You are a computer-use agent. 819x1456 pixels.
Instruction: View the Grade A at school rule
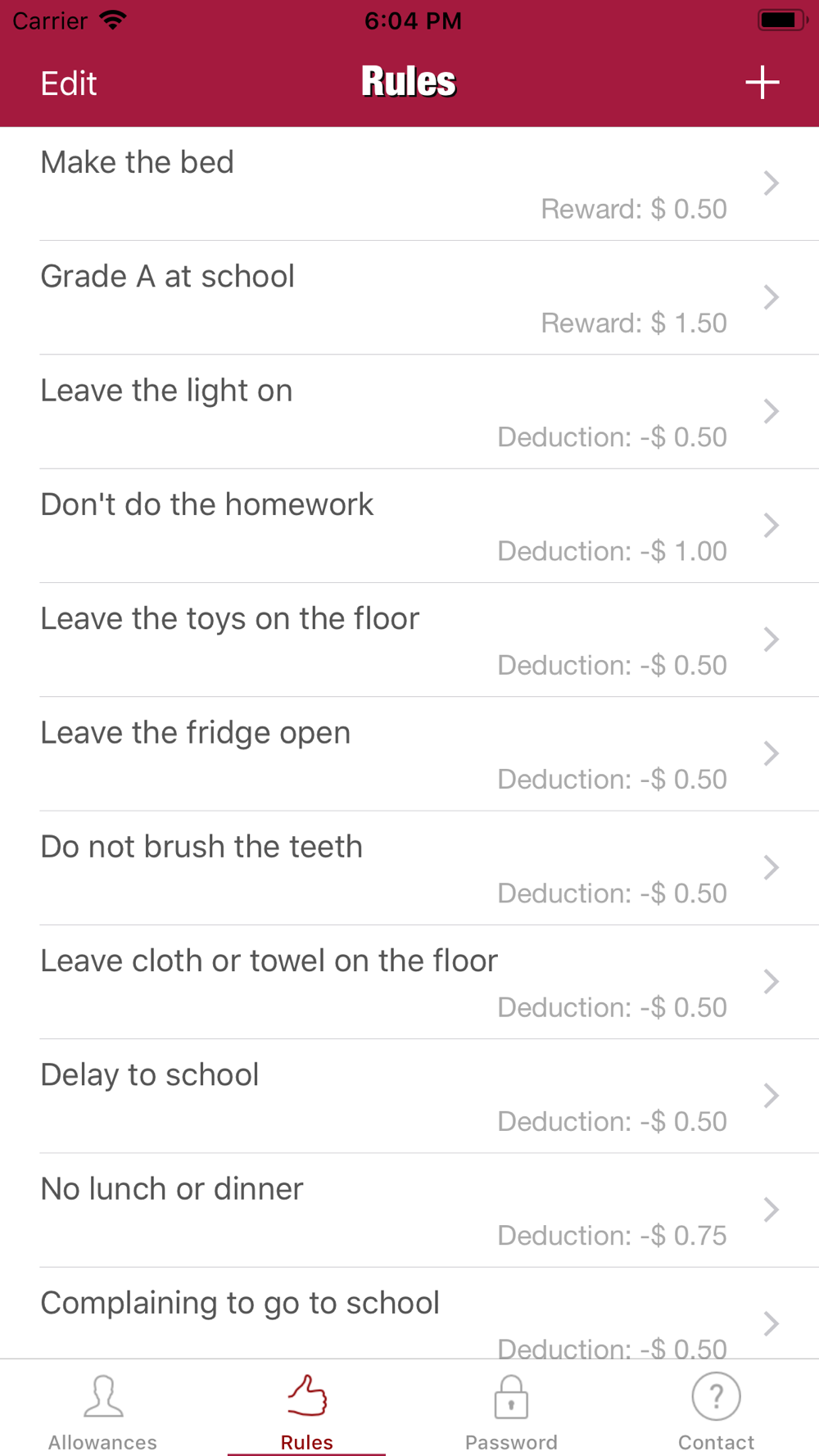click(409, 298)
